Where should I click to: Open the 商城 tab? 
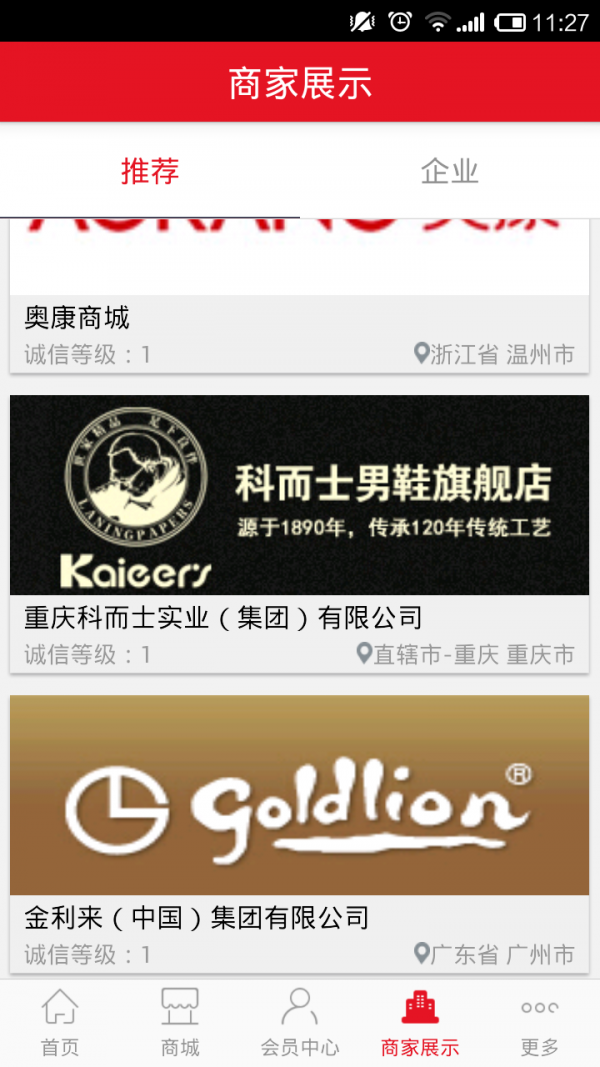(180, 1022)
